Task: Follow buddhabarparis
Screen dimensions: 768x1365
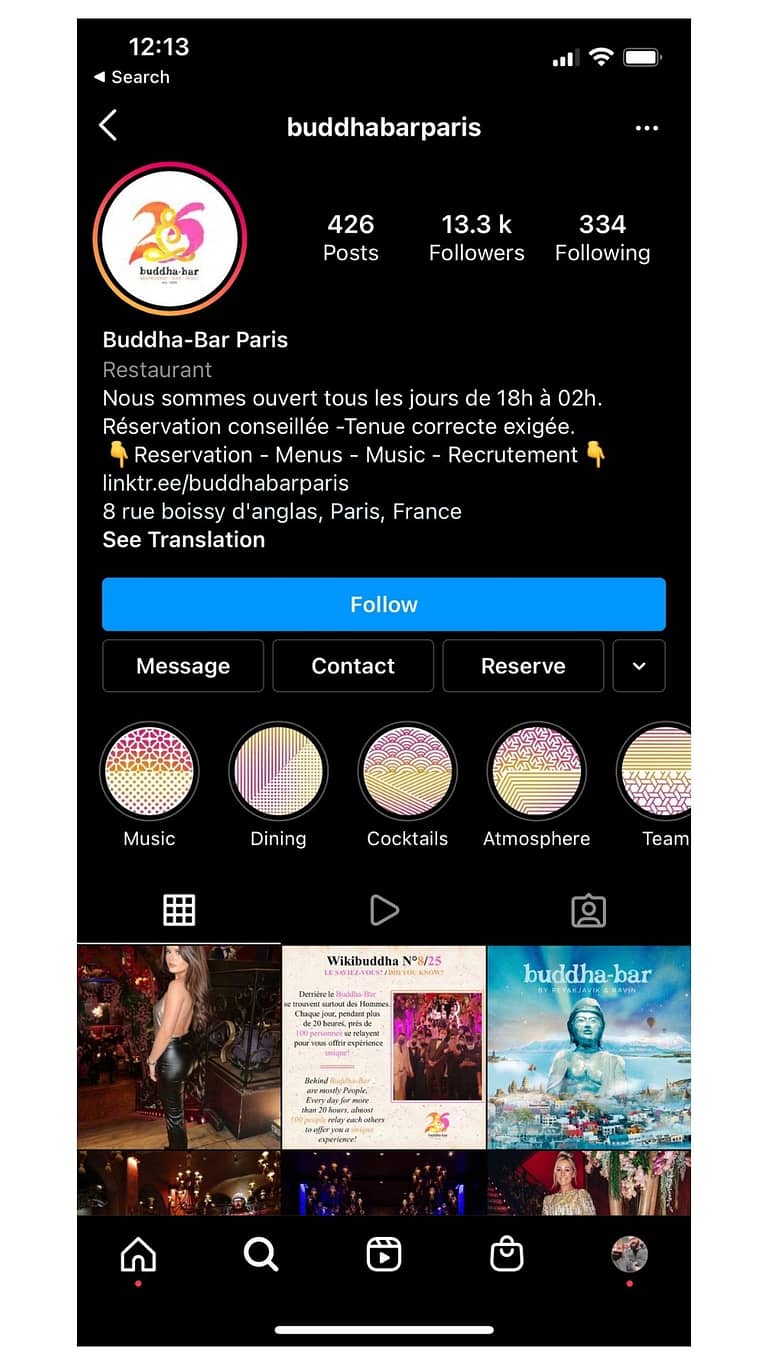Action: click(384, 604)
